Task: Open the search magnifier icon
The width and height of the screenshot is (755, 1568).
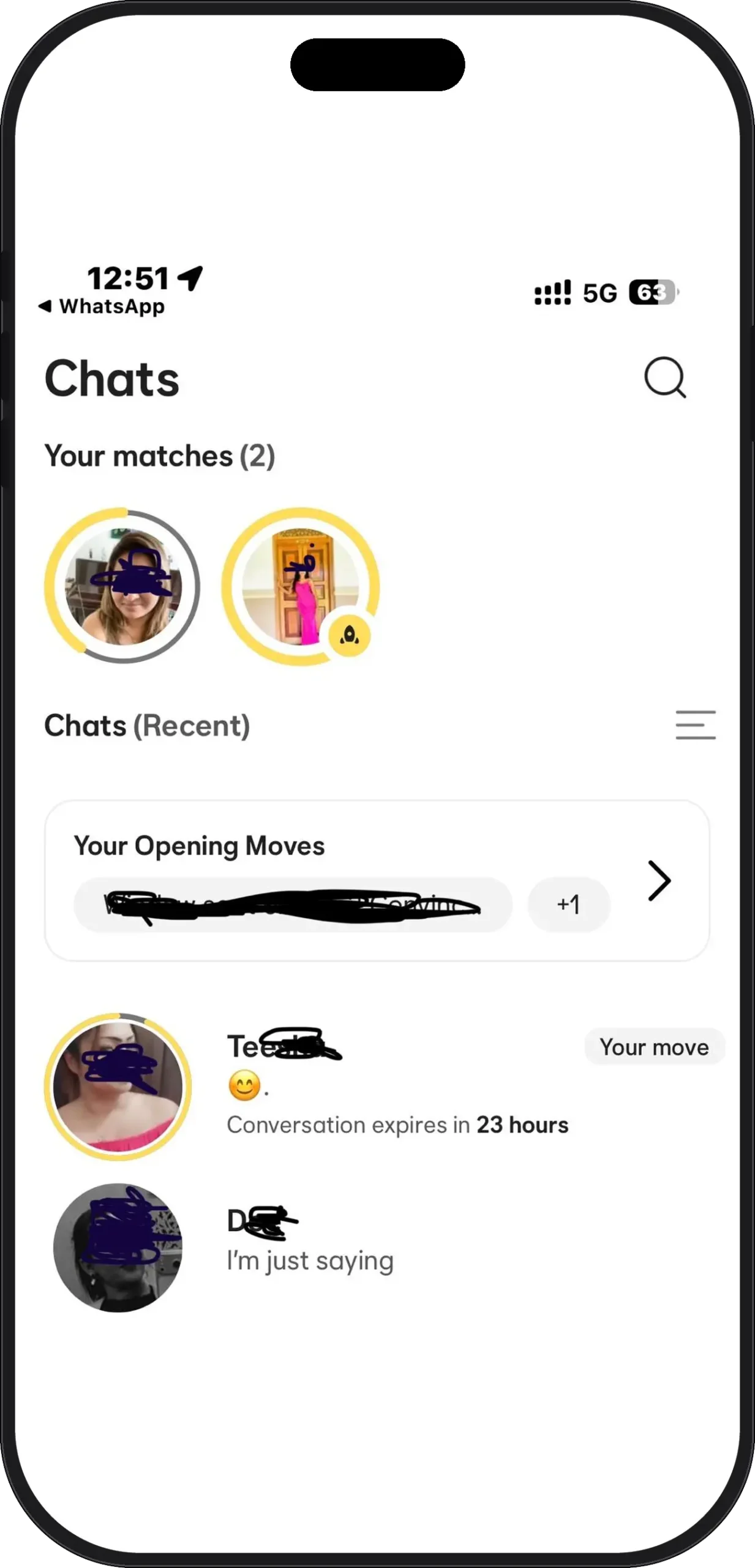Action: [665, 378]
